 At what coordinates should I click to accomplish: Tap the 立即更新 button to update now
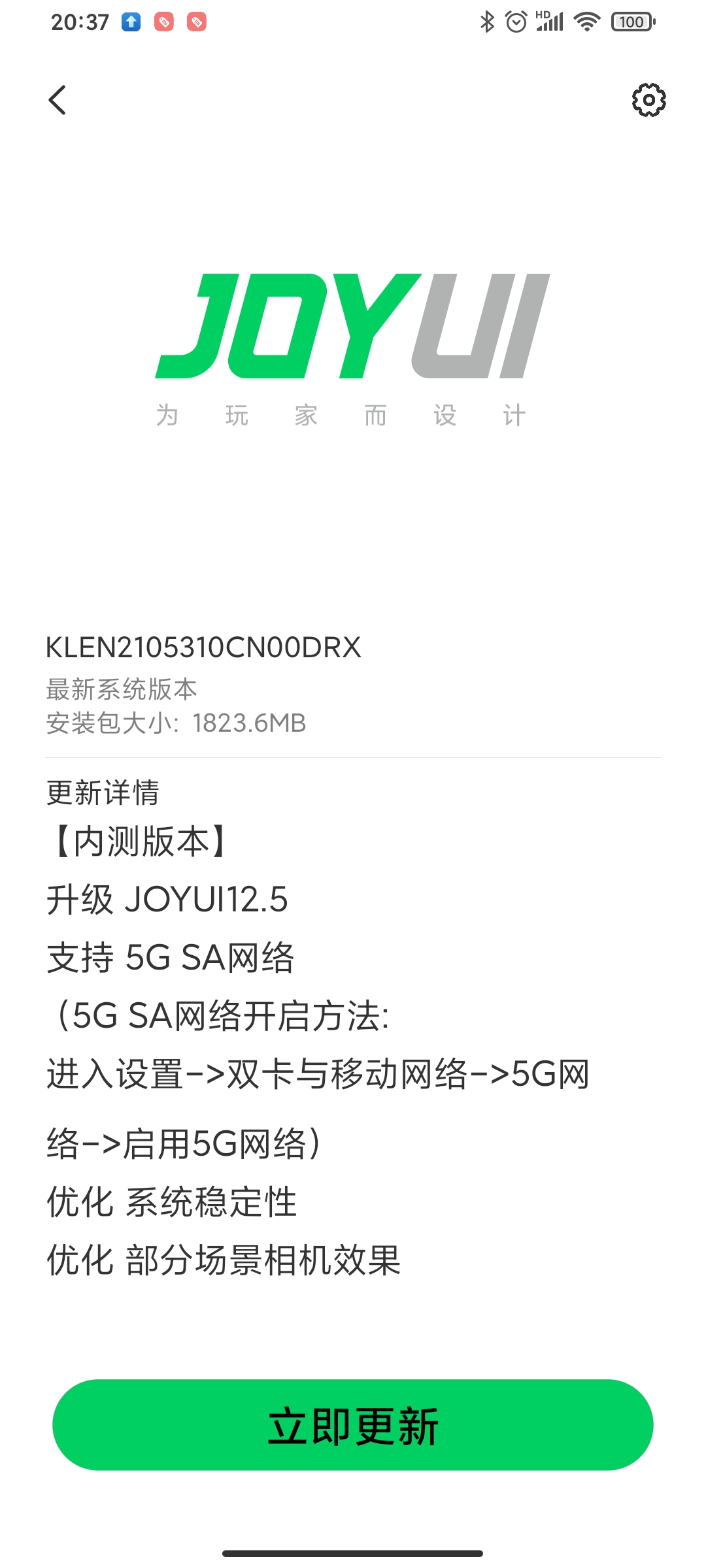pyautogui.click(x=353, y=1425)
